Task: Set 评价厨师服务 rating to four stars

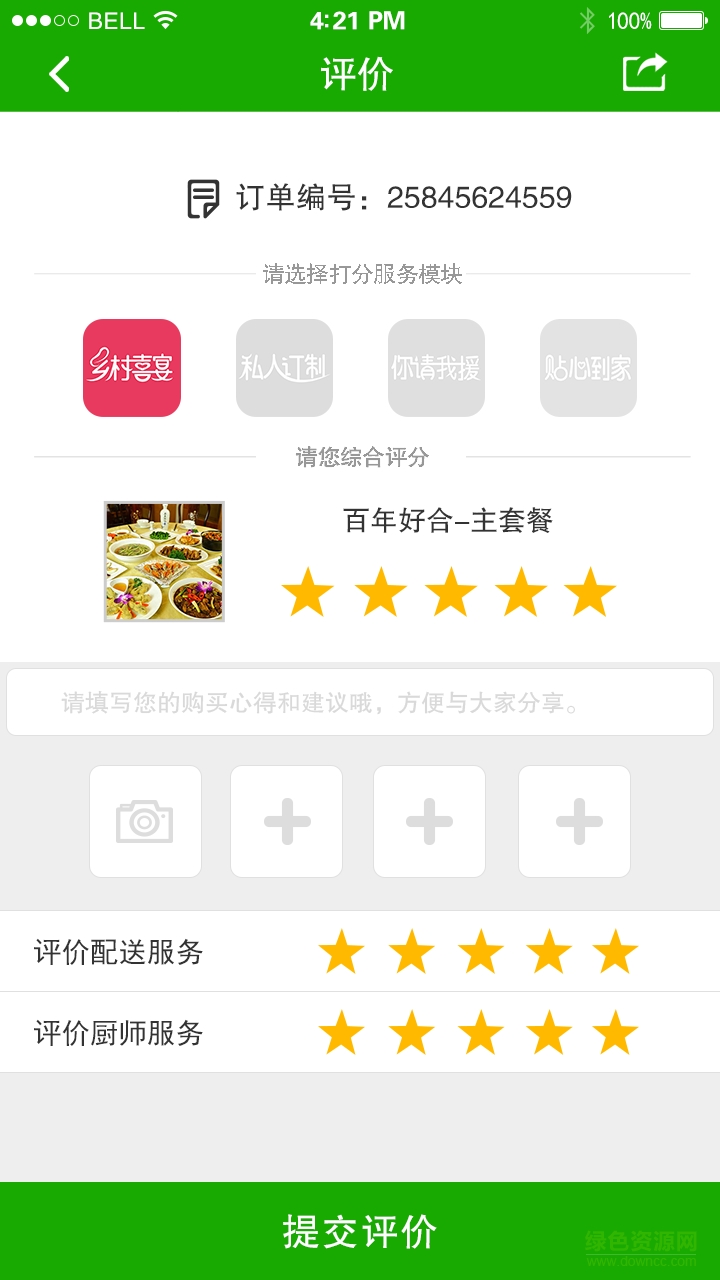Action: tap(548, 1034)
